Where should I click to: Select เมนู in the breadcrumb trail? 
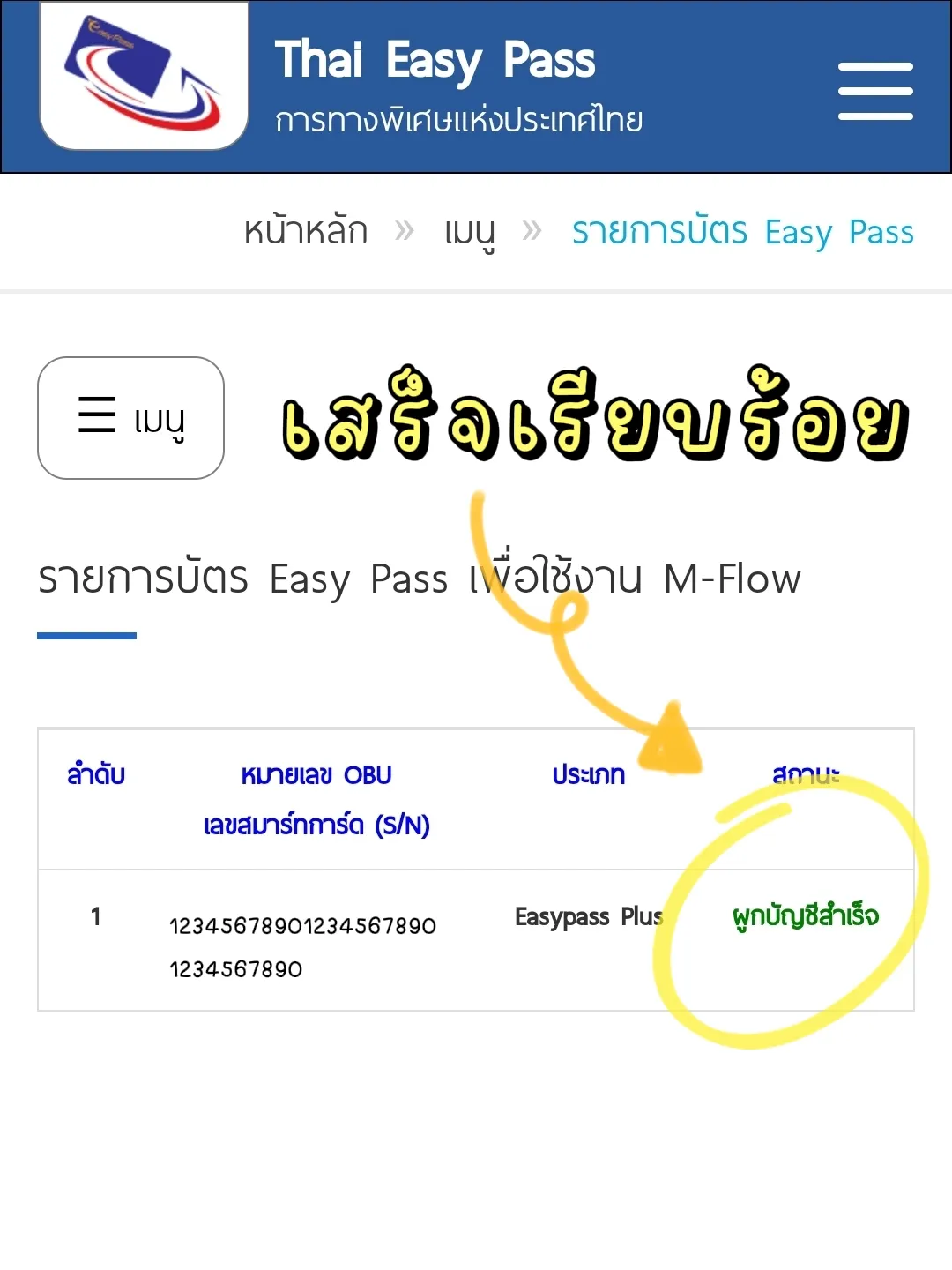469,231
